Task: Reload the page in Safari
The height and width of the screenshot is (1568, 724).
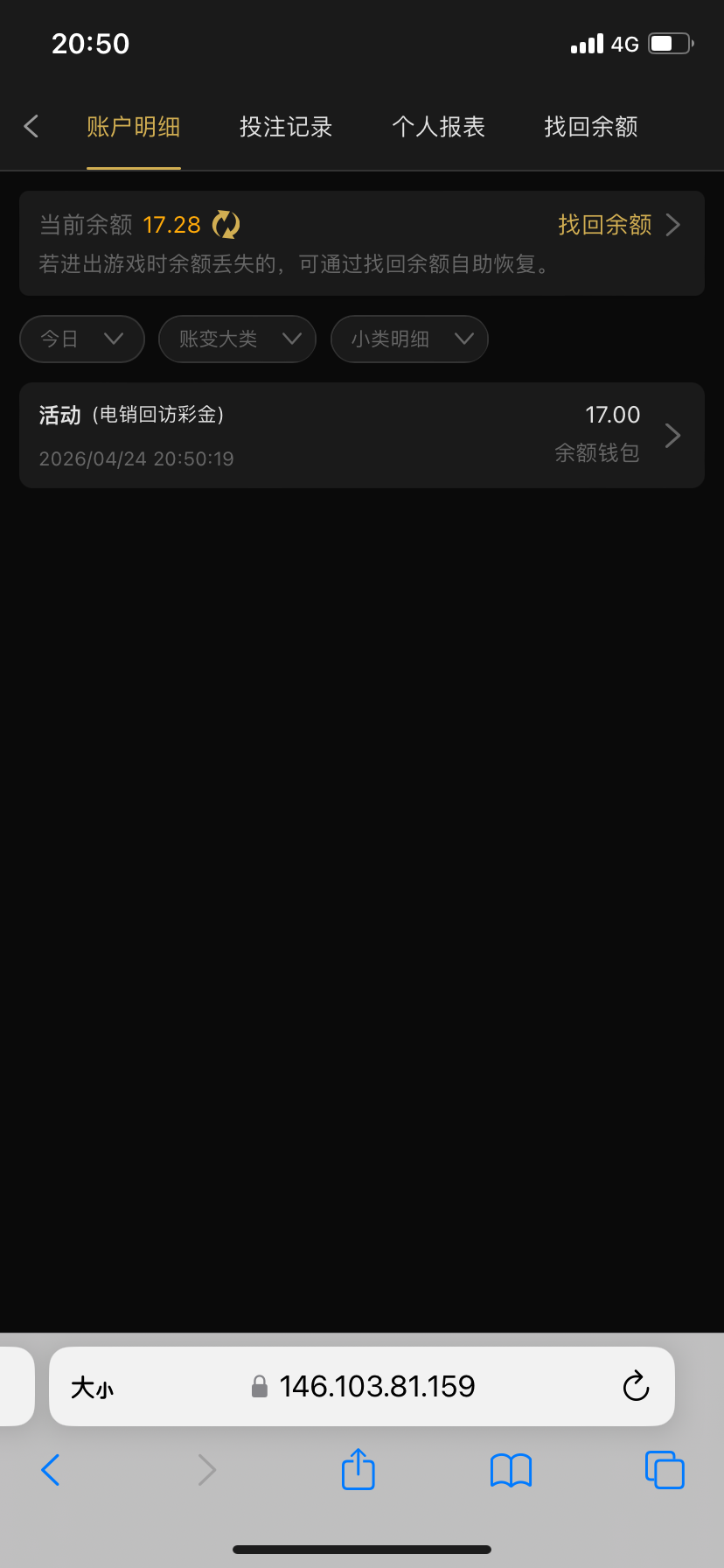Action: tap(636, 1386)
